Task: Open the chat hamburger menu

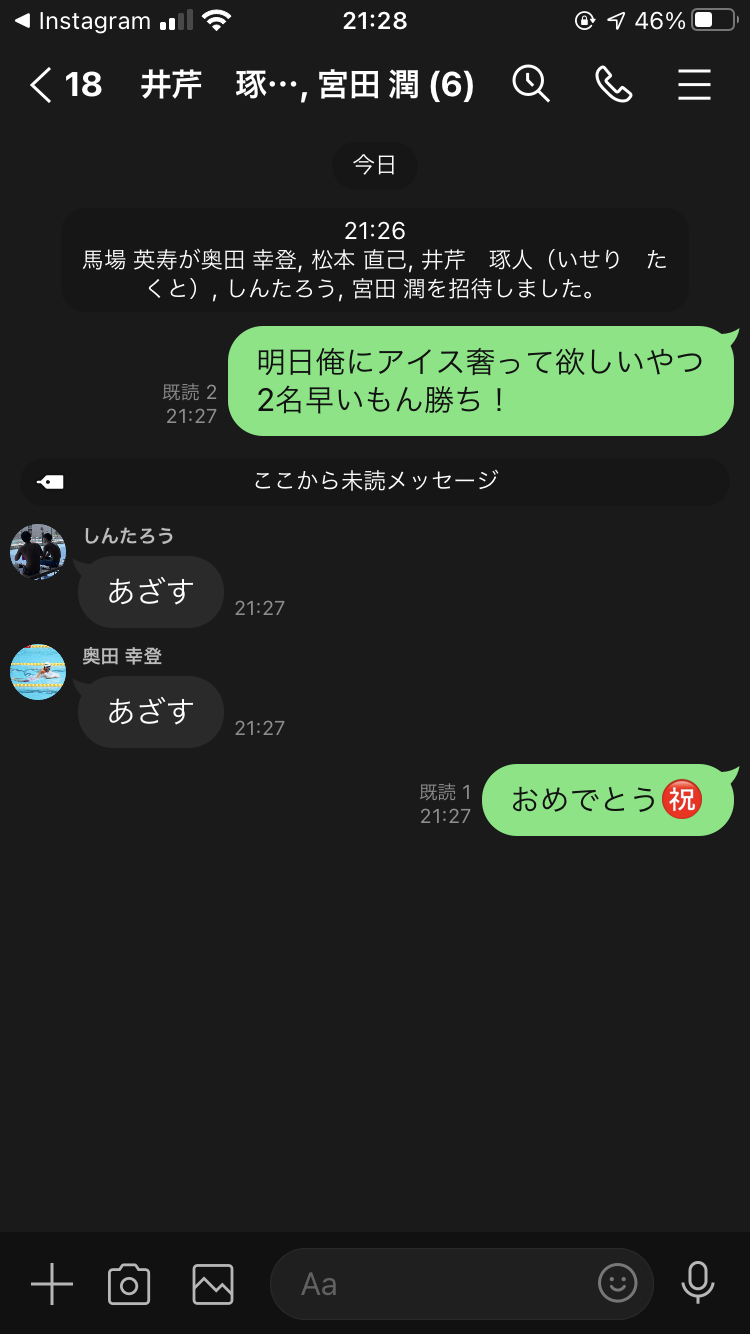Action: click(694, 85)
